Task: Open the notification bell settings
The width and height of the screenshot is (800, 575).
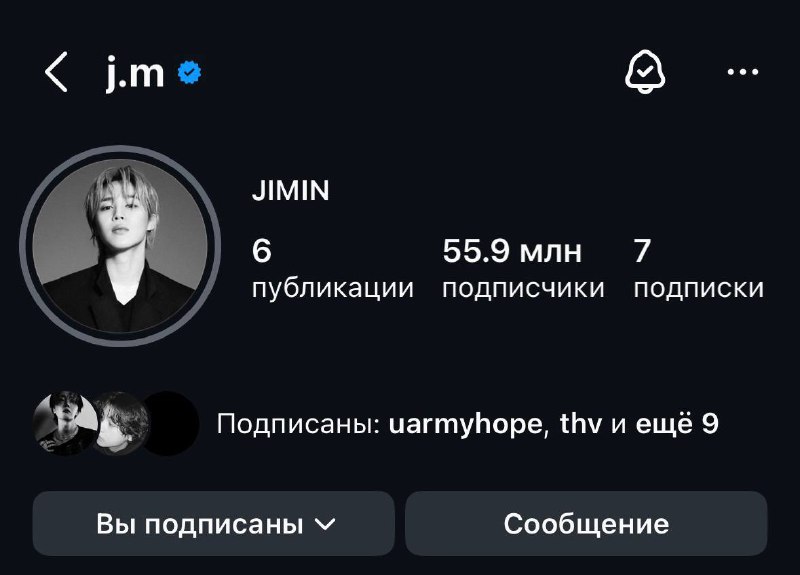Action: coord(646,73)
